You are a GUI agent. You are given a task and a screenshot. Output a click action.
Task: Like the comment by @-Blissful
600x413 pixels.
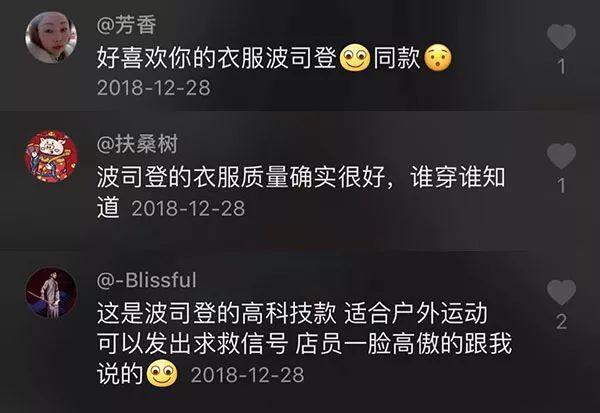(x=562, y=293)
